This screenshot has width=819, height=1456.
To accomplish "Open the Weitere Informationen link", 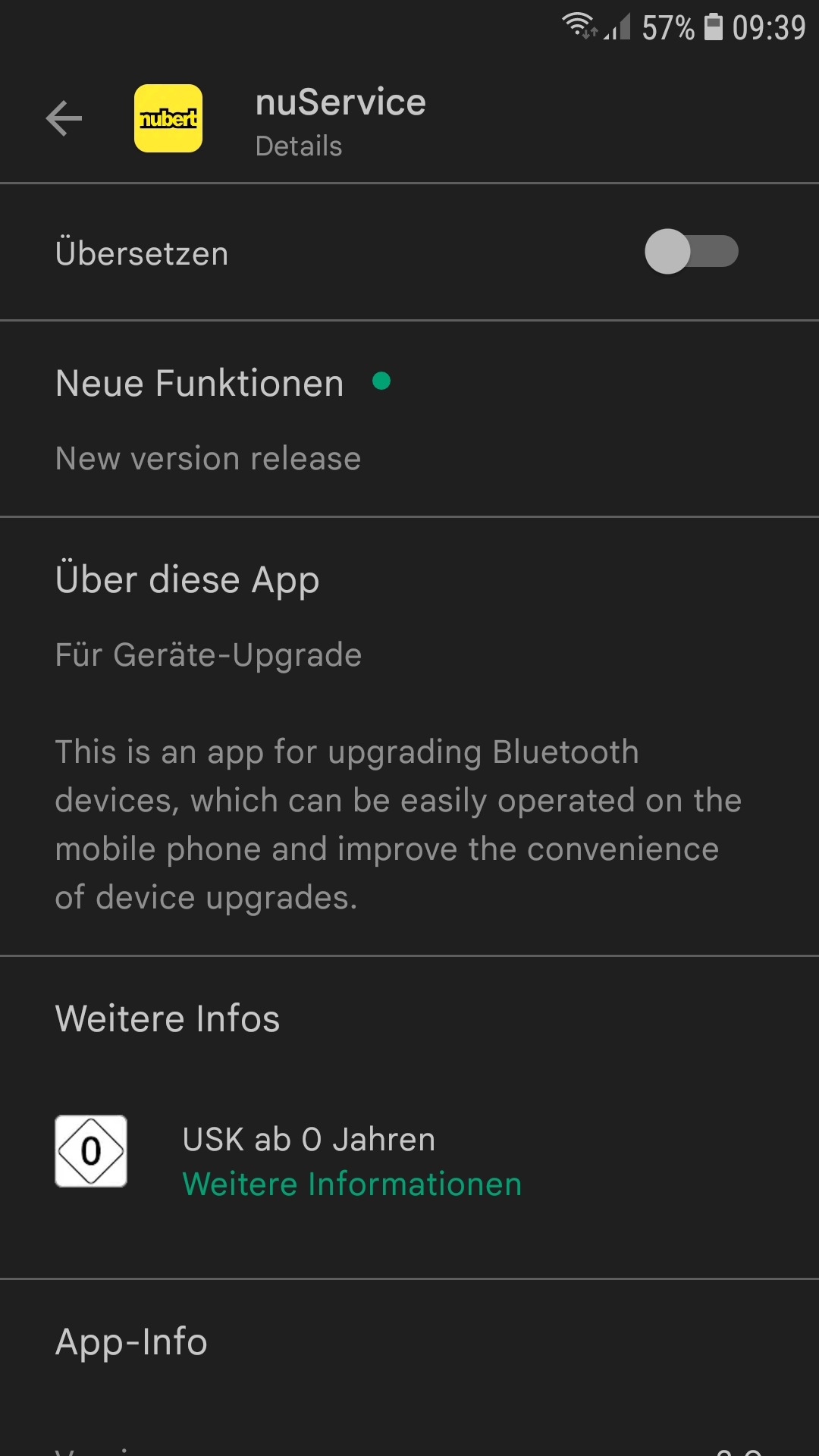I will 352,1185.
